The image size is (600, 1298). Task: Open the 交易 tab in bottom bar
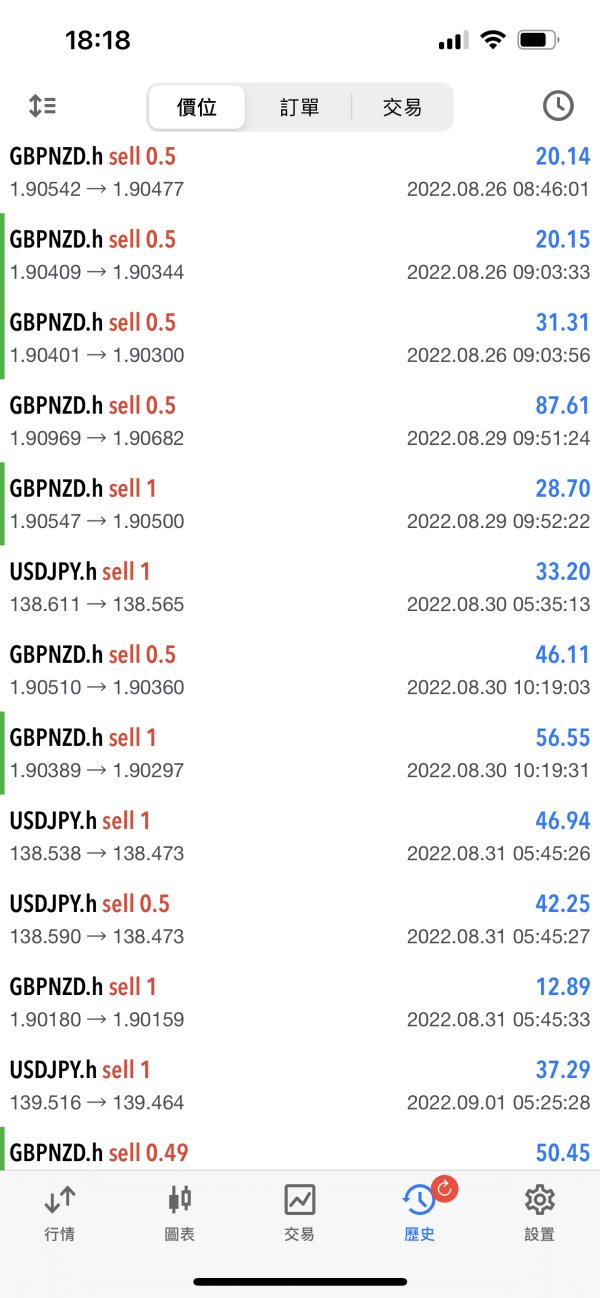299,1213
